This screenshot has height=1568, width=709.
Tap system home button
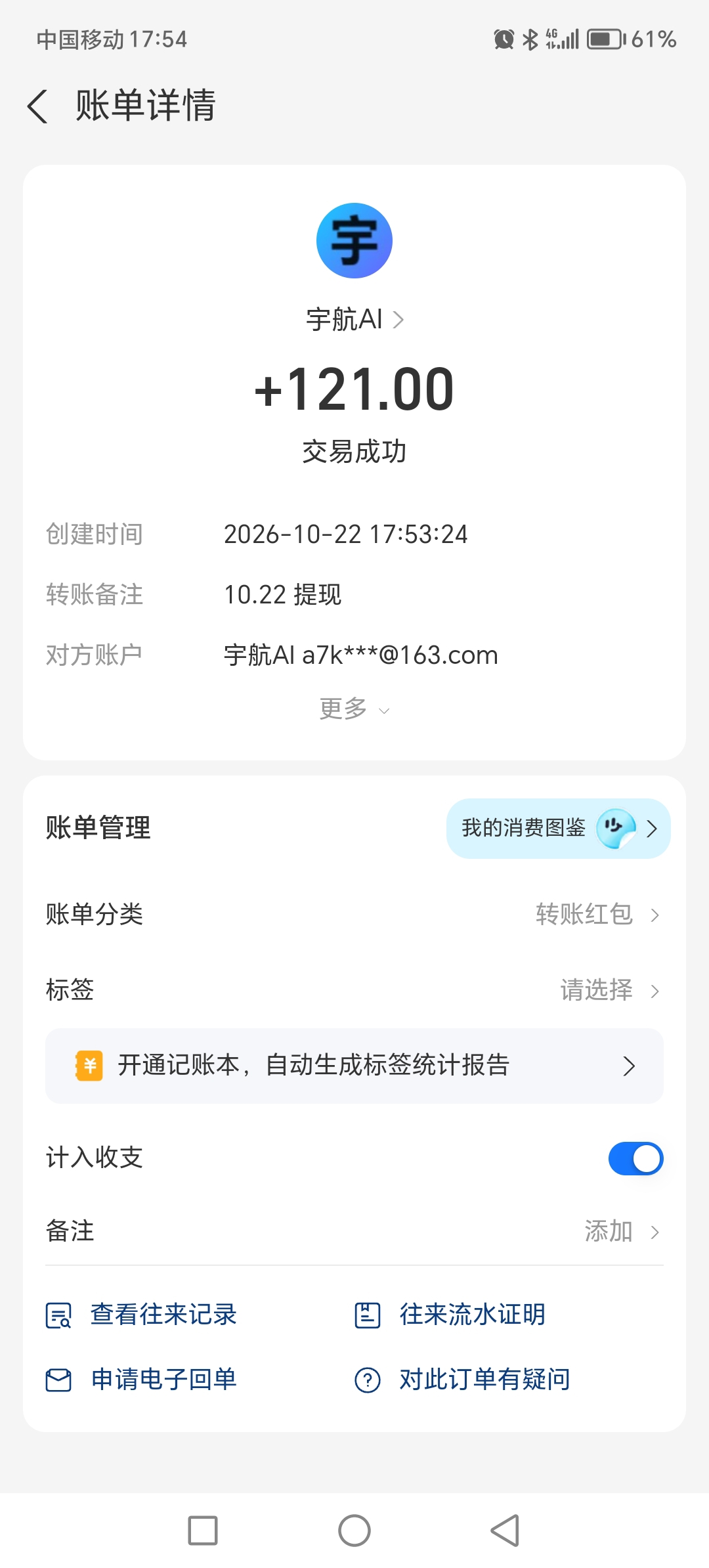tap(354, 1531)
